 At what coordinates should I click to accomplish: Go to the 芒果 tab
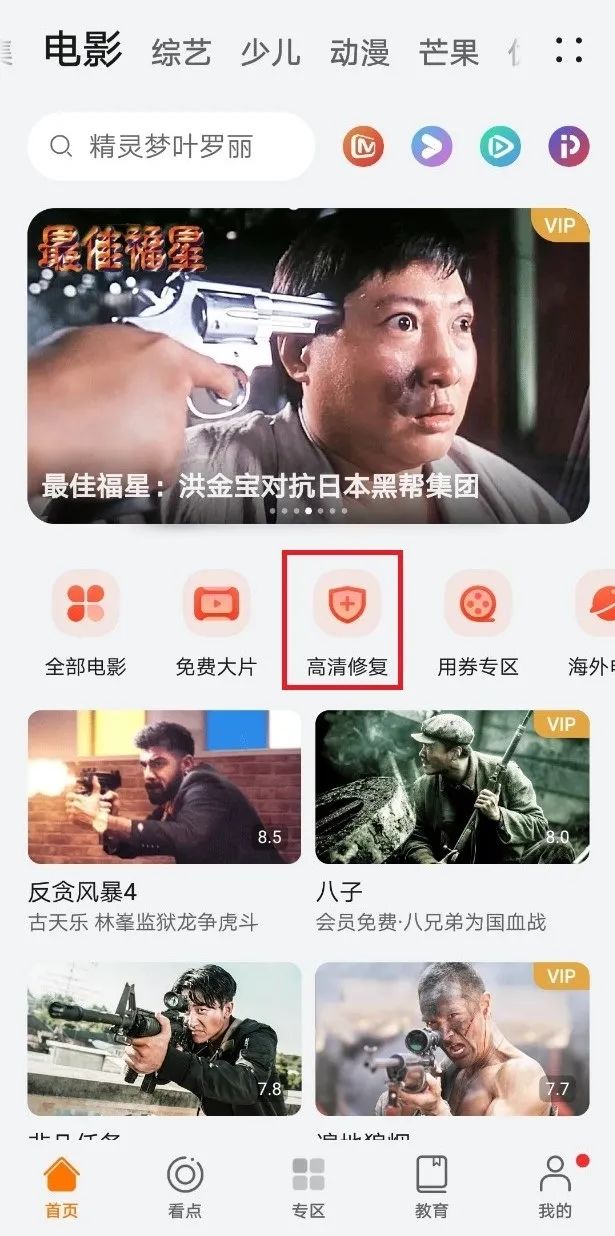(x=449, y=52)
